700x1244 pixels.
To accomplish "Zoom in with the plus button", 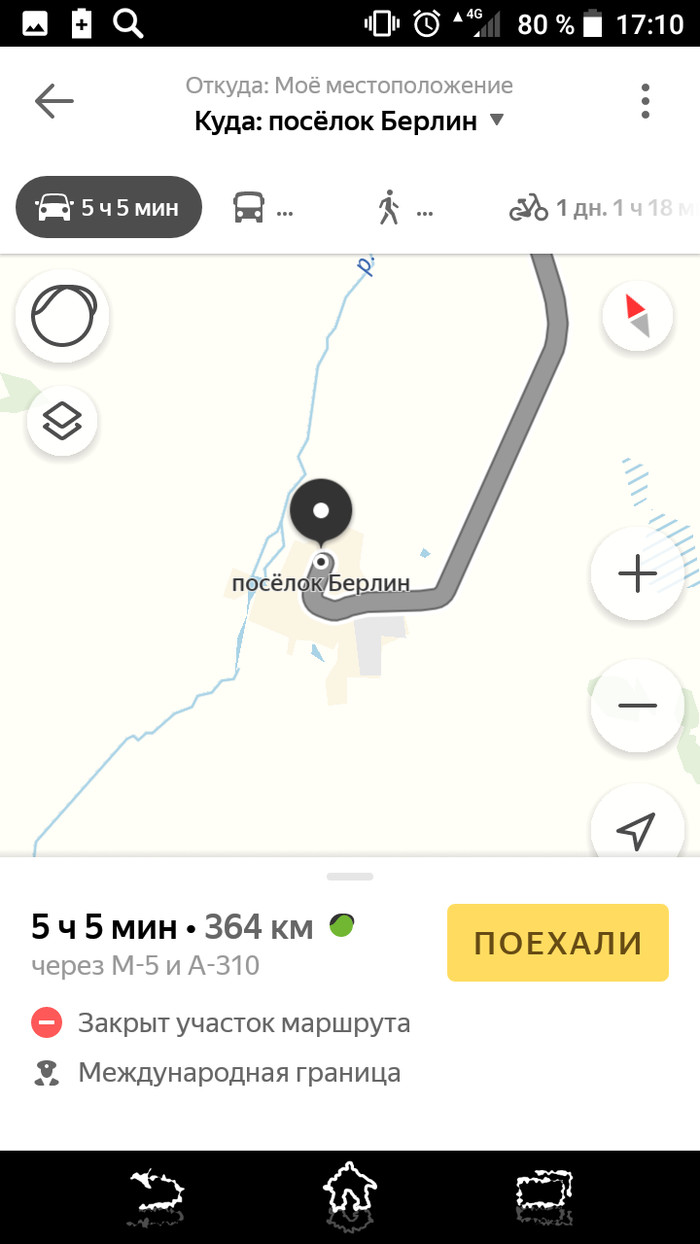I will click(637, 574).
